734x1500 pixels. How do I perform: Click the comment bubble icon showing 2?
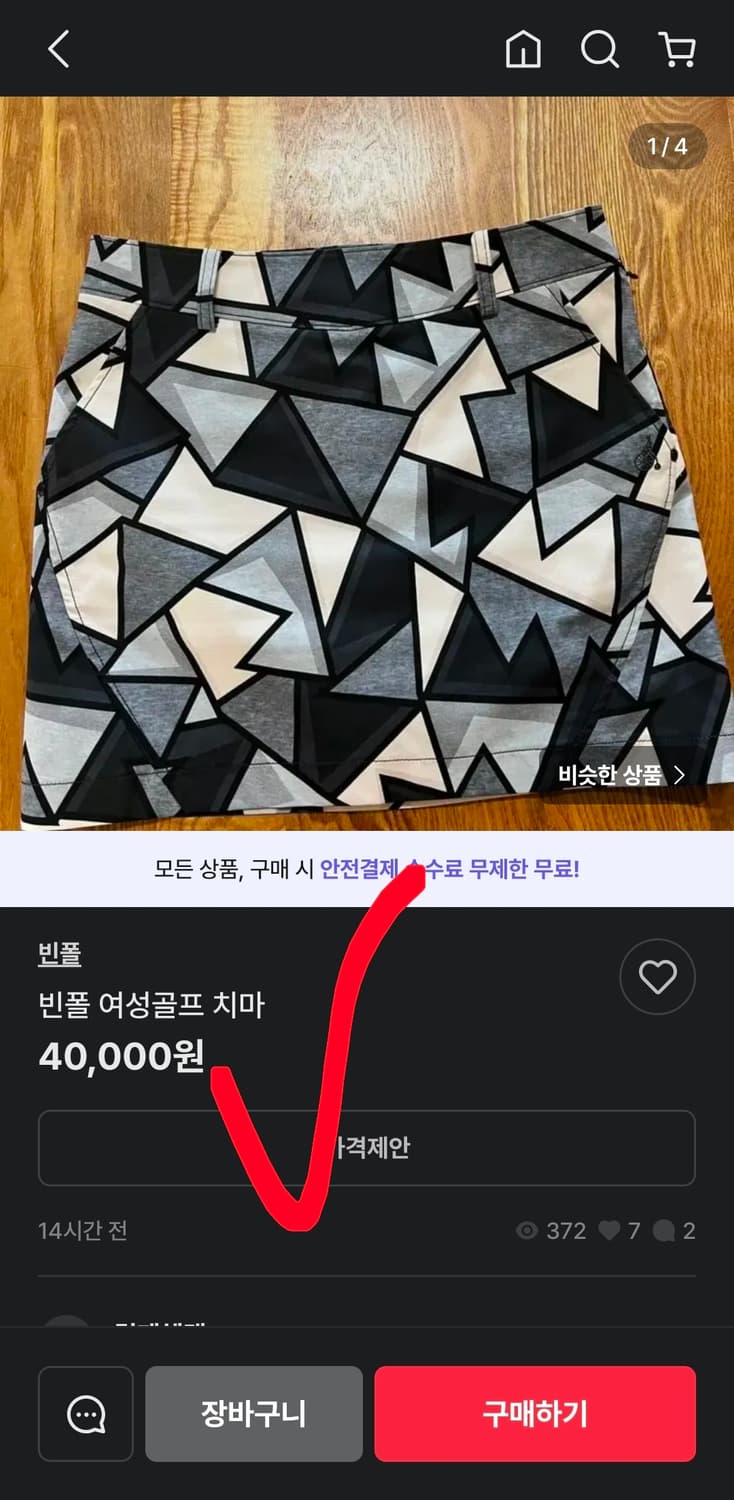tap(664, 1231)
